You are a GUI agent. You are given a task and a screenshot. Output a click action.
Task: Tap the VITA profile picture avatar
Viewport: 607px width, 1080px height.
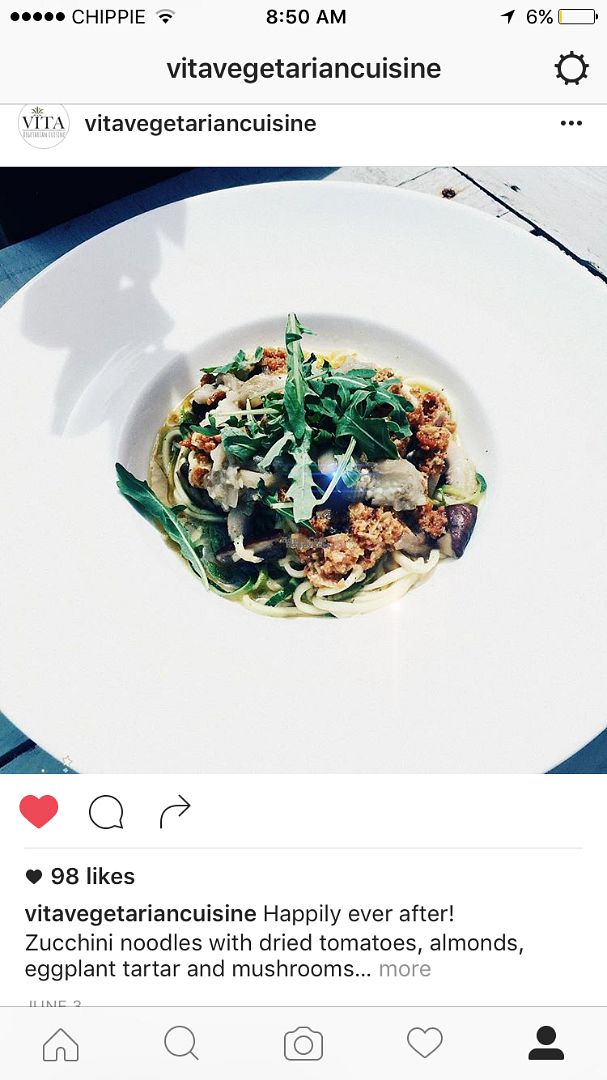pos(44,125)
